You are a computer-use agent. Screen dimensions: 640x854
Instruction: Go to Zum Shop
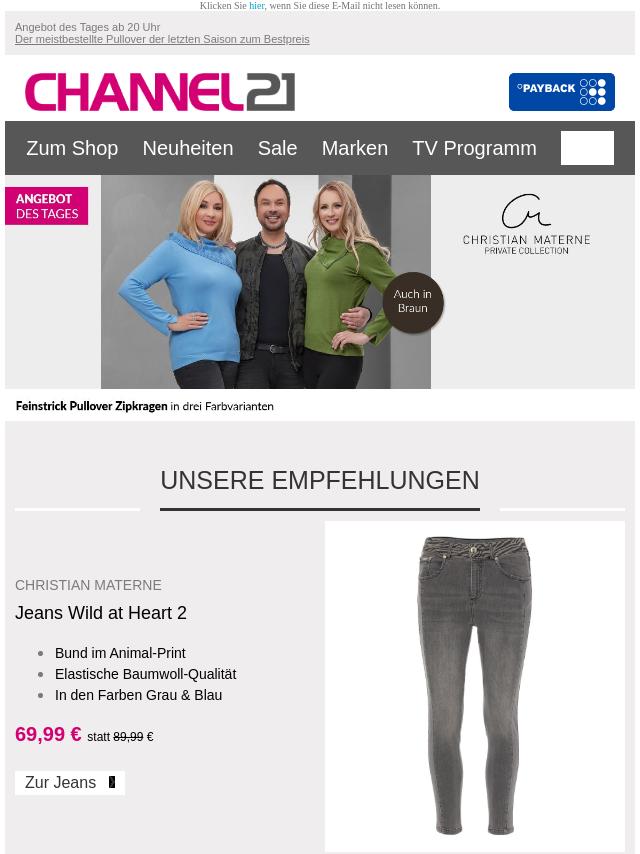[x=72, y=148]
